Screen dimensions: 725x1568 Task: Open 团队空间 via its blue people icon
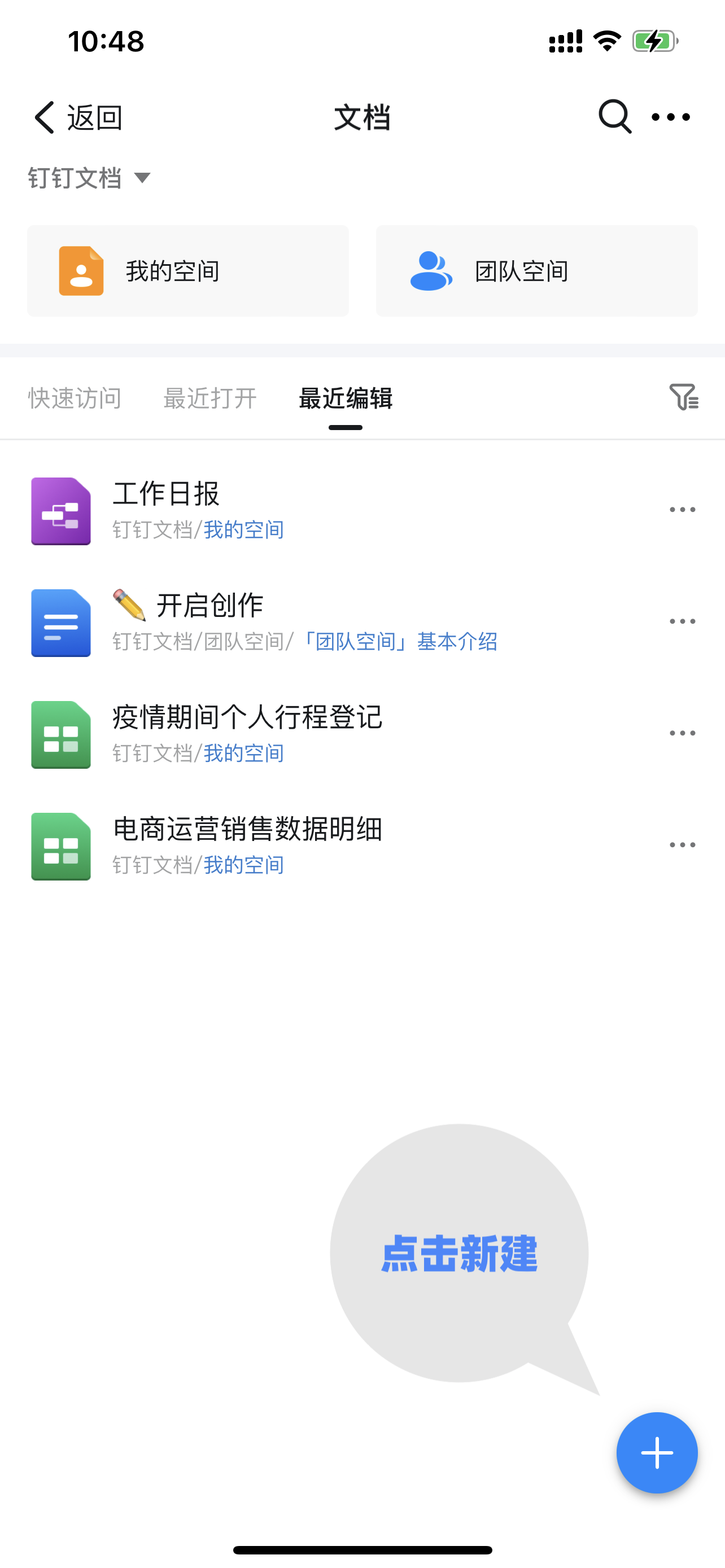pos(431,271)
